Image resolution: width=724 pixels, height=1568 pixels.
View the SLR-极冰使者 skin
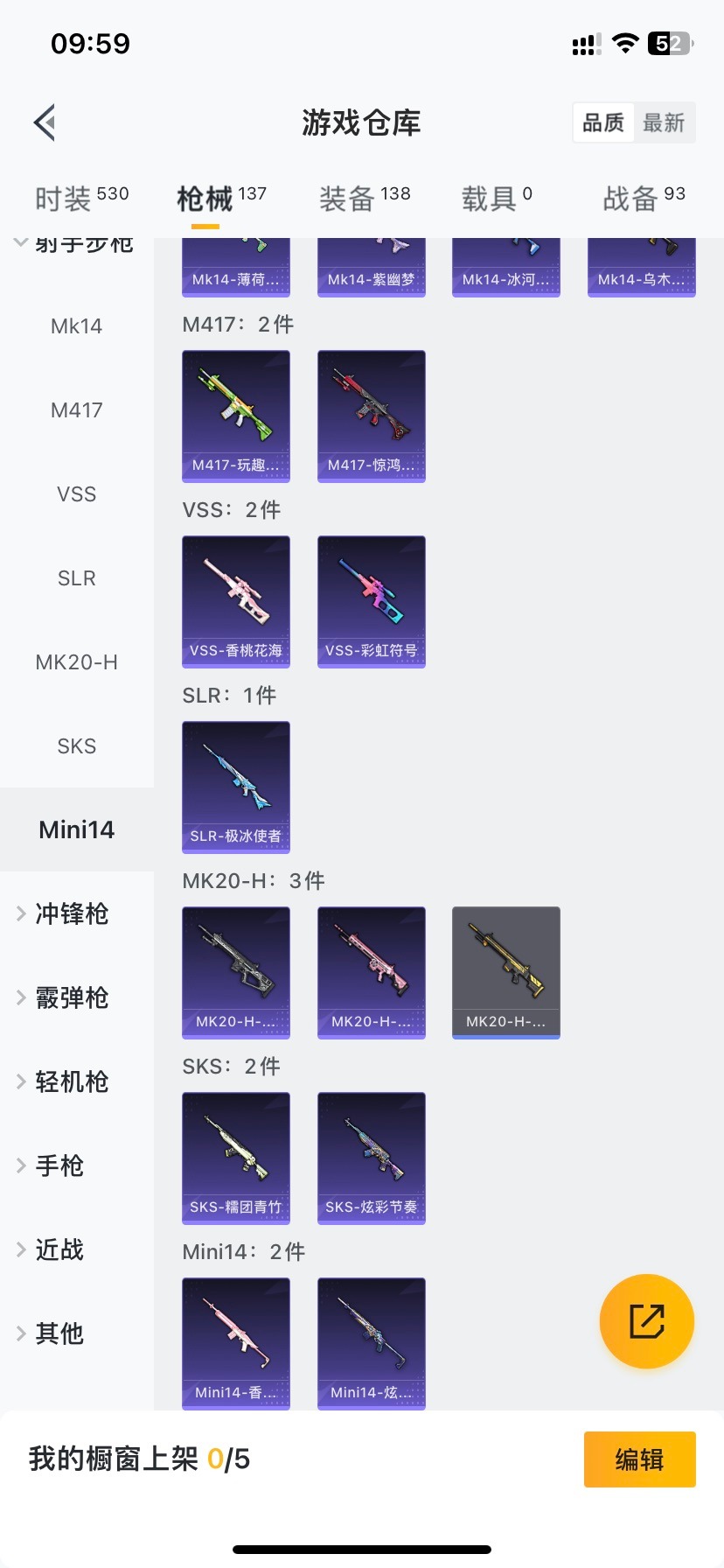(236, 787)
